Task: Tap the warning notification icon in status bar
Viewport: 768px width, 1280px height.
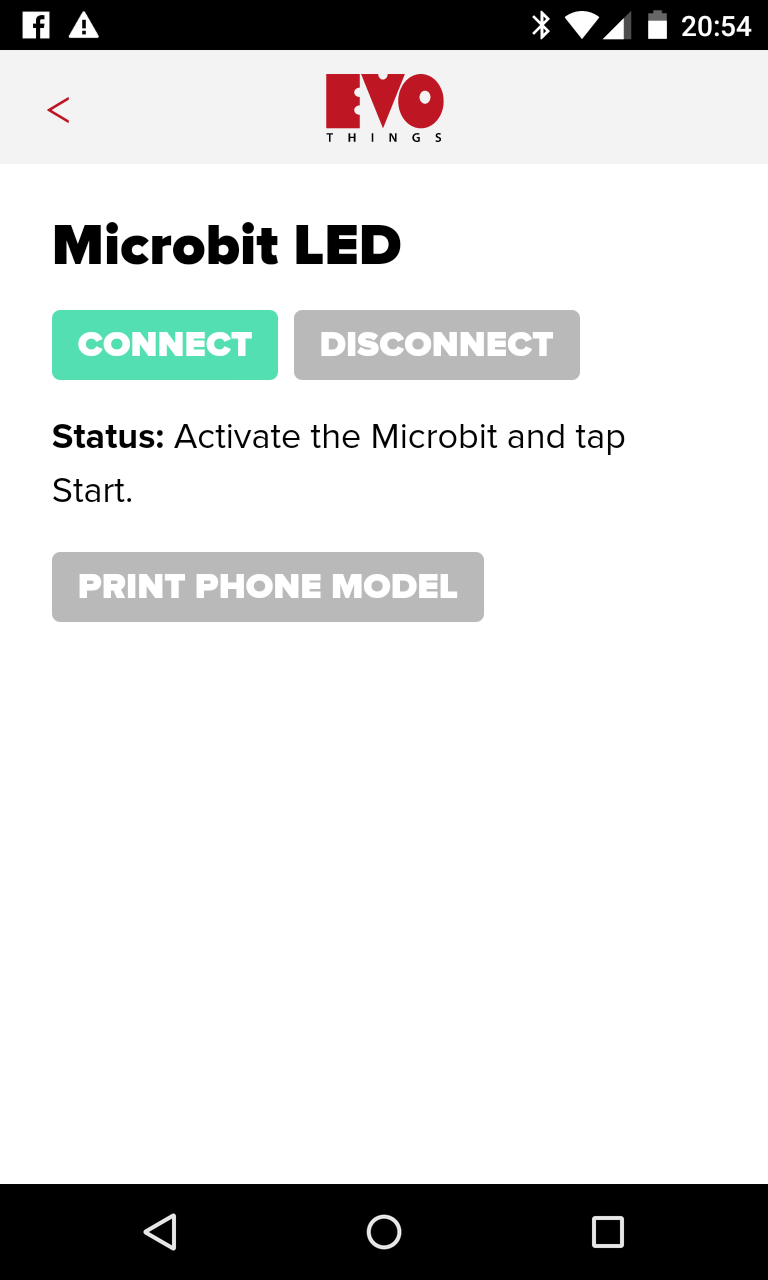Action: click(84, 25)
